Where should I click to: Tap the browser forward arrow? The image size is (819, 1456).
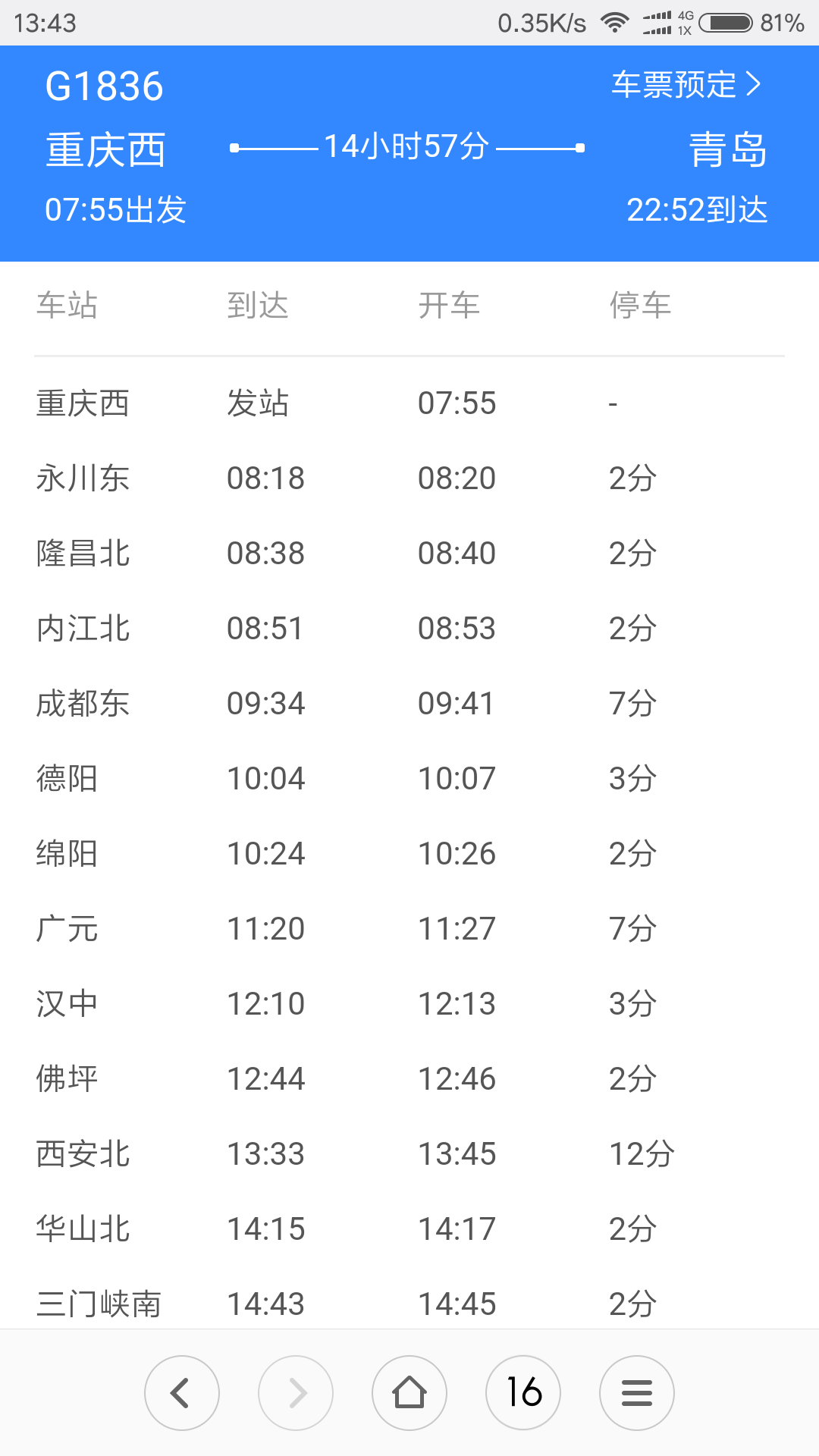click(296, 1393)
